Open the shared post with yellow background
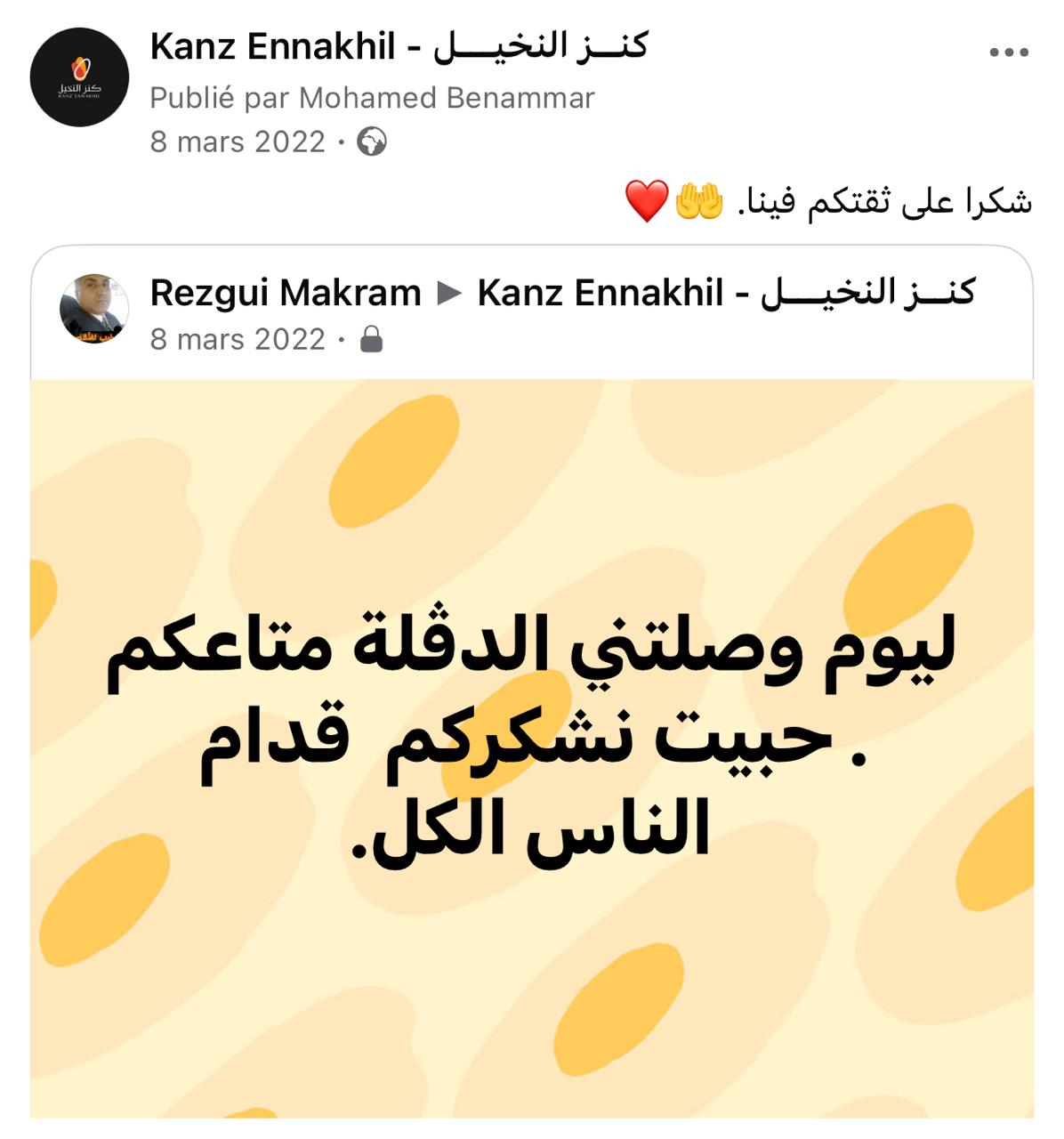 pos(532,747)
